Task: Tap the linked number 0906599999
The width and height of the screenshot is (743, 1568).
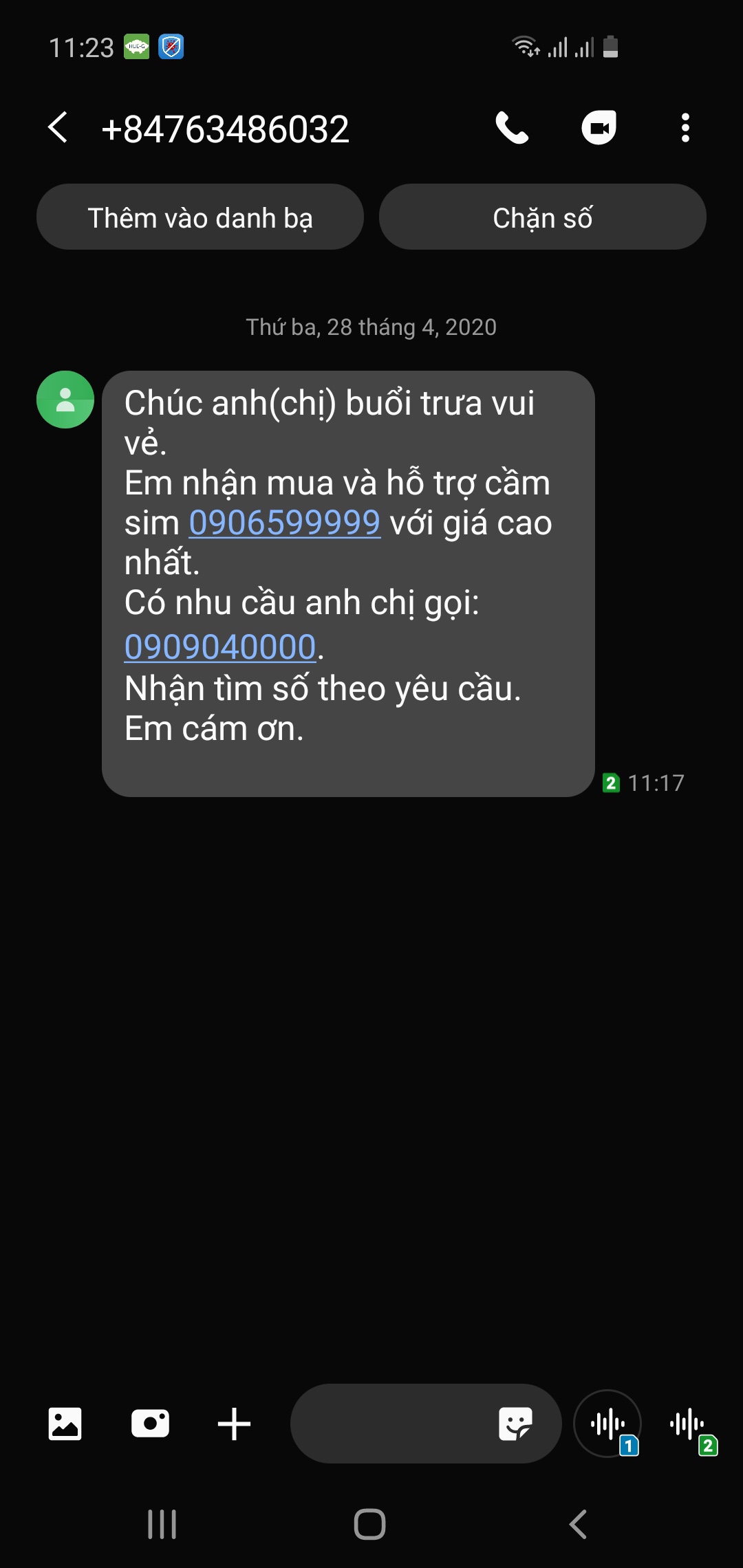Action: coord(284,523)
